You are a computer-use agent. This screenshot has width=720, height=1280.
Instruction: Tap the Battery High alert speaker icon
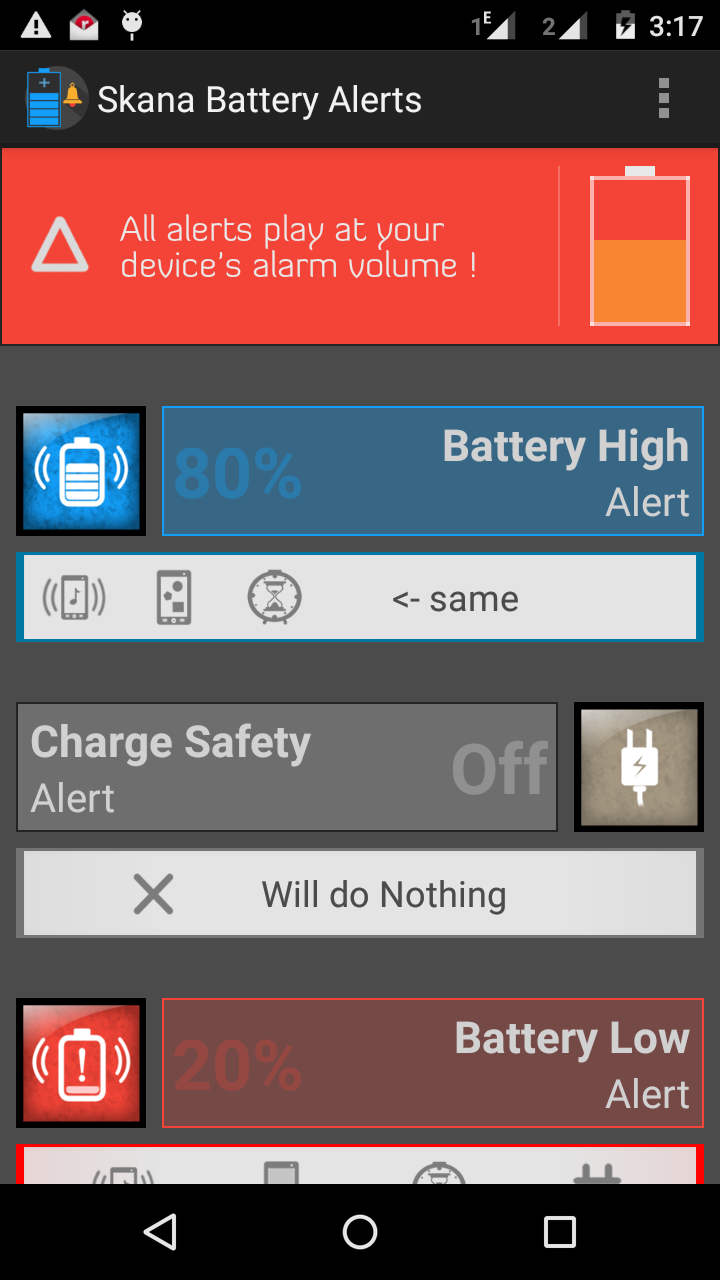81,471
